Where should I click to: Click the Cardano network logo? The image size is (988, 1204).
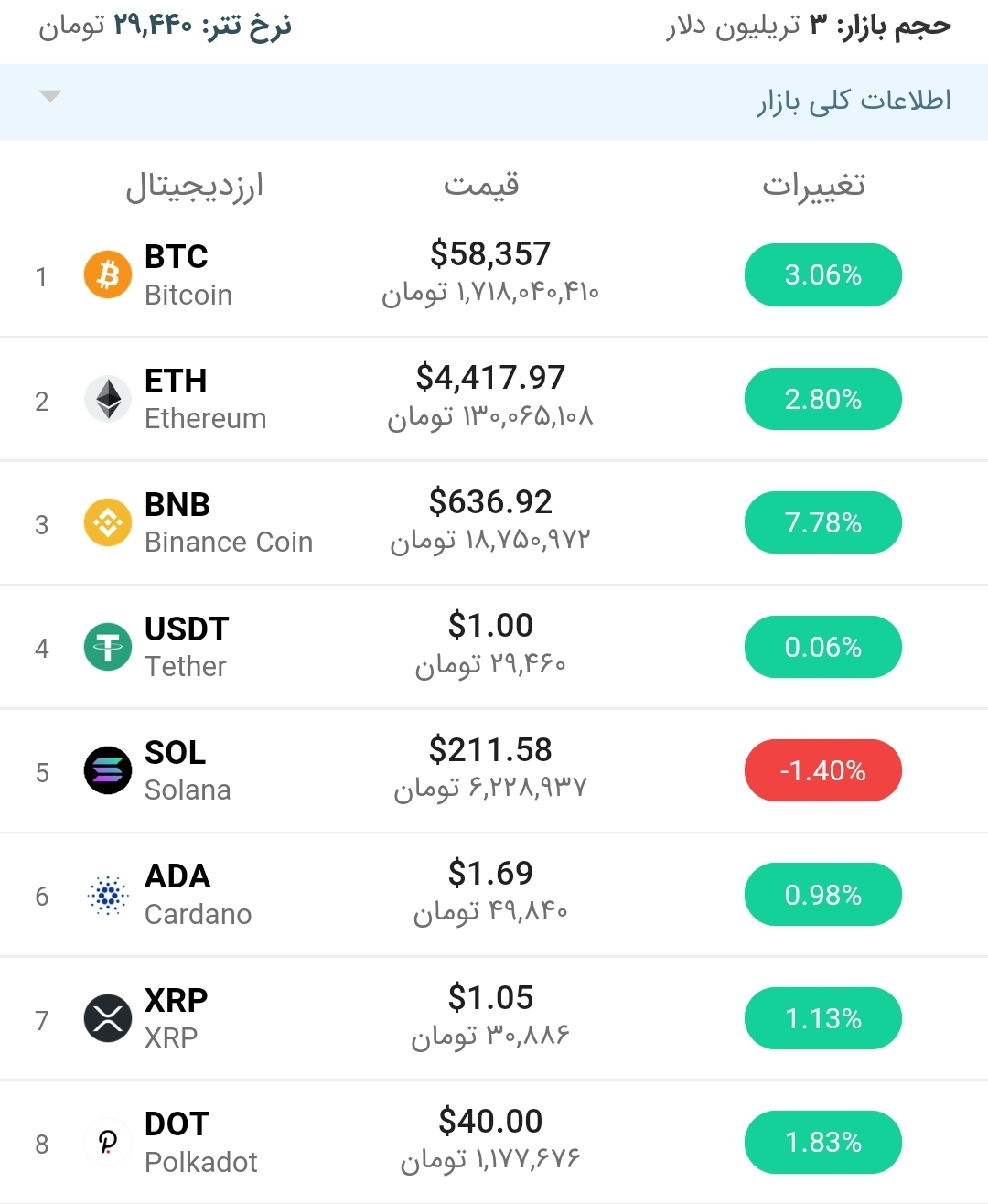(x=107, y=894)
